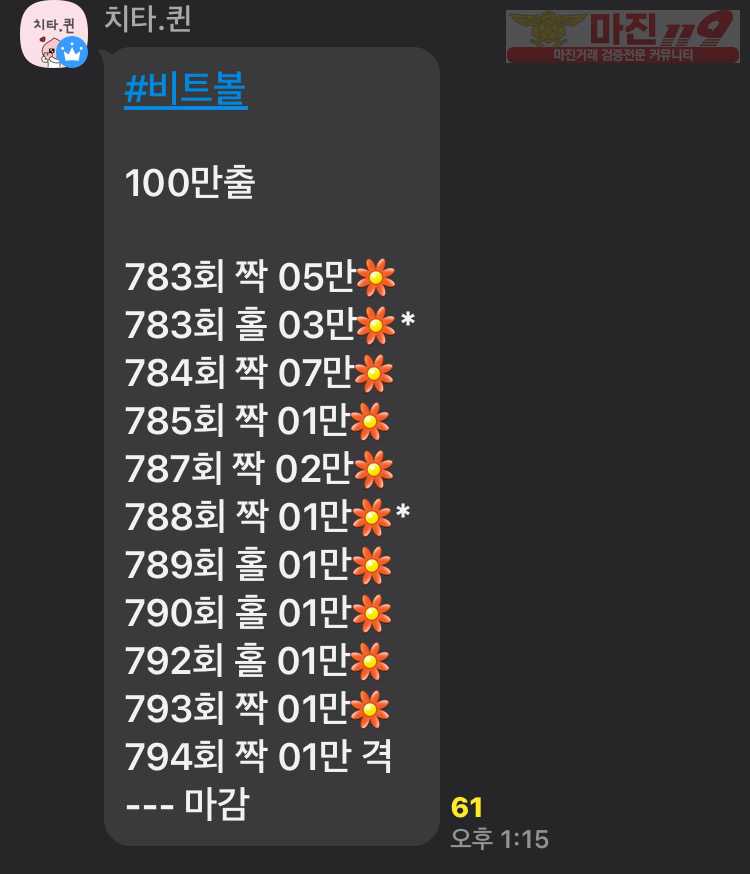This screenshot has width=750, height=874.
Task: Open the #비트볼 hashtag link
Action: pos(185,91)
